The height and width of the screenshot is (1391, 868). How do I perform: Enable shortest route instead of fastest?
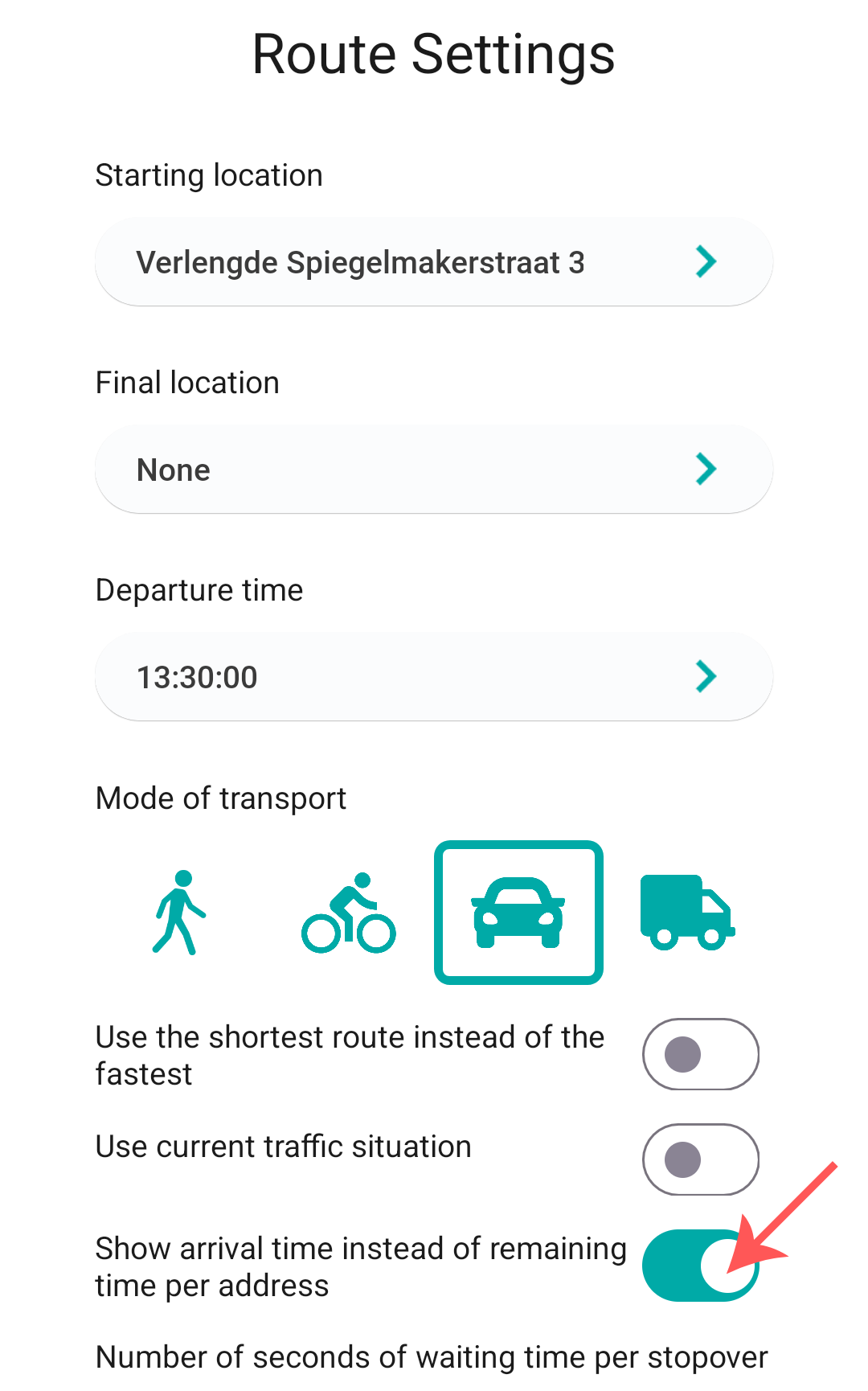pyautogui.click(x=700, y=1054)
